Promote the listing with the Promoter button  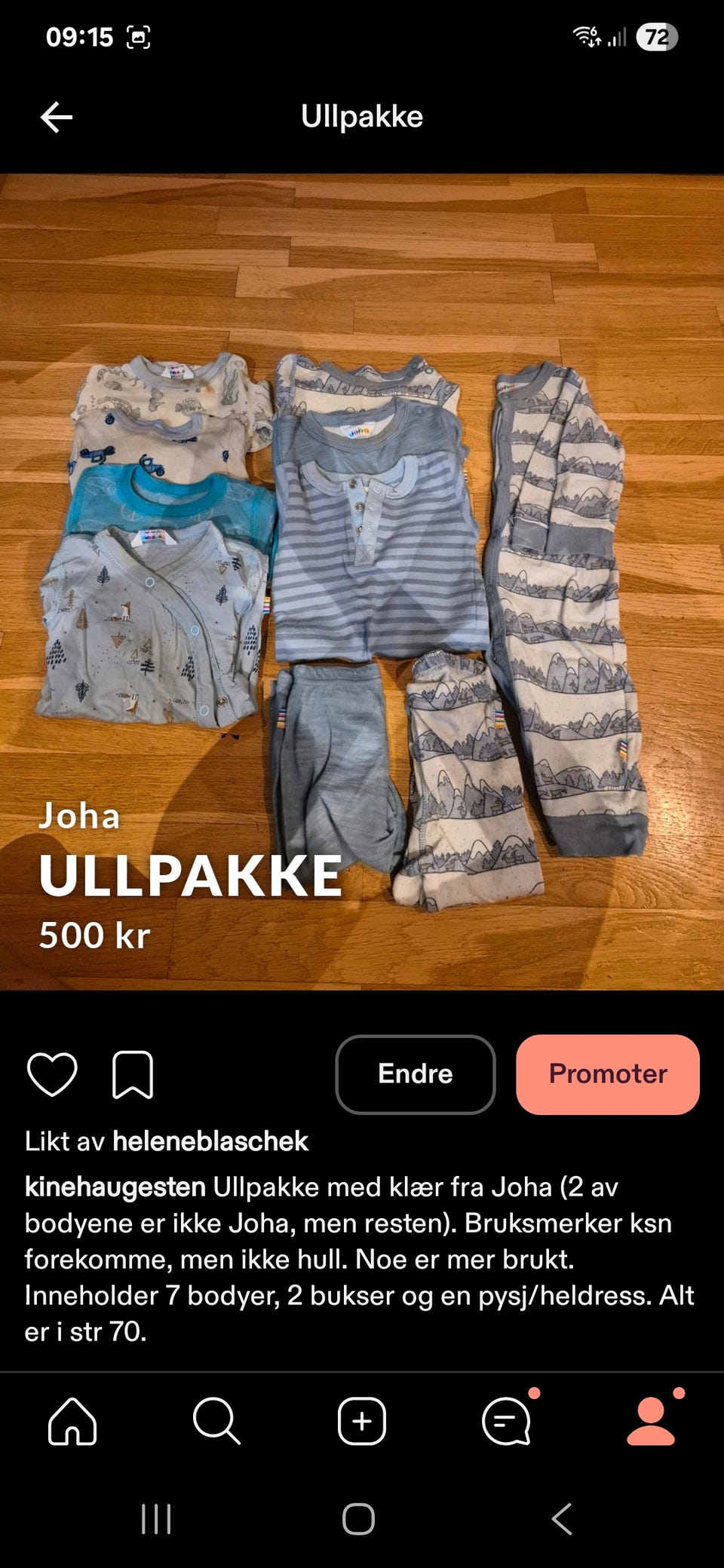pos(608,1074)
